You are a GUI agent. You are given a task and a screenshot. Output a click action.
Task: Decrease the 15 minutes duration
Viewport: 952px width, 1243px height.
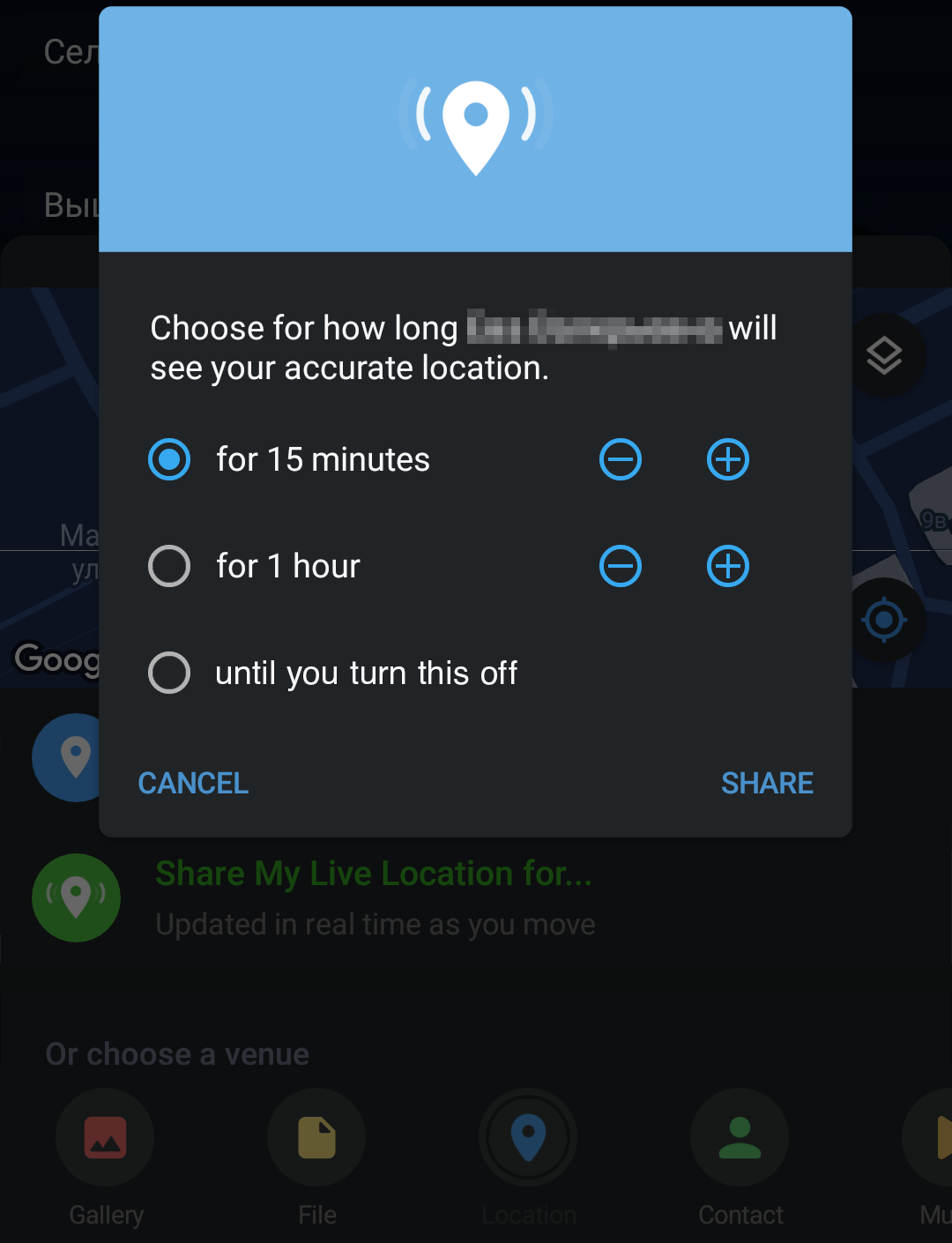[621, 459]
